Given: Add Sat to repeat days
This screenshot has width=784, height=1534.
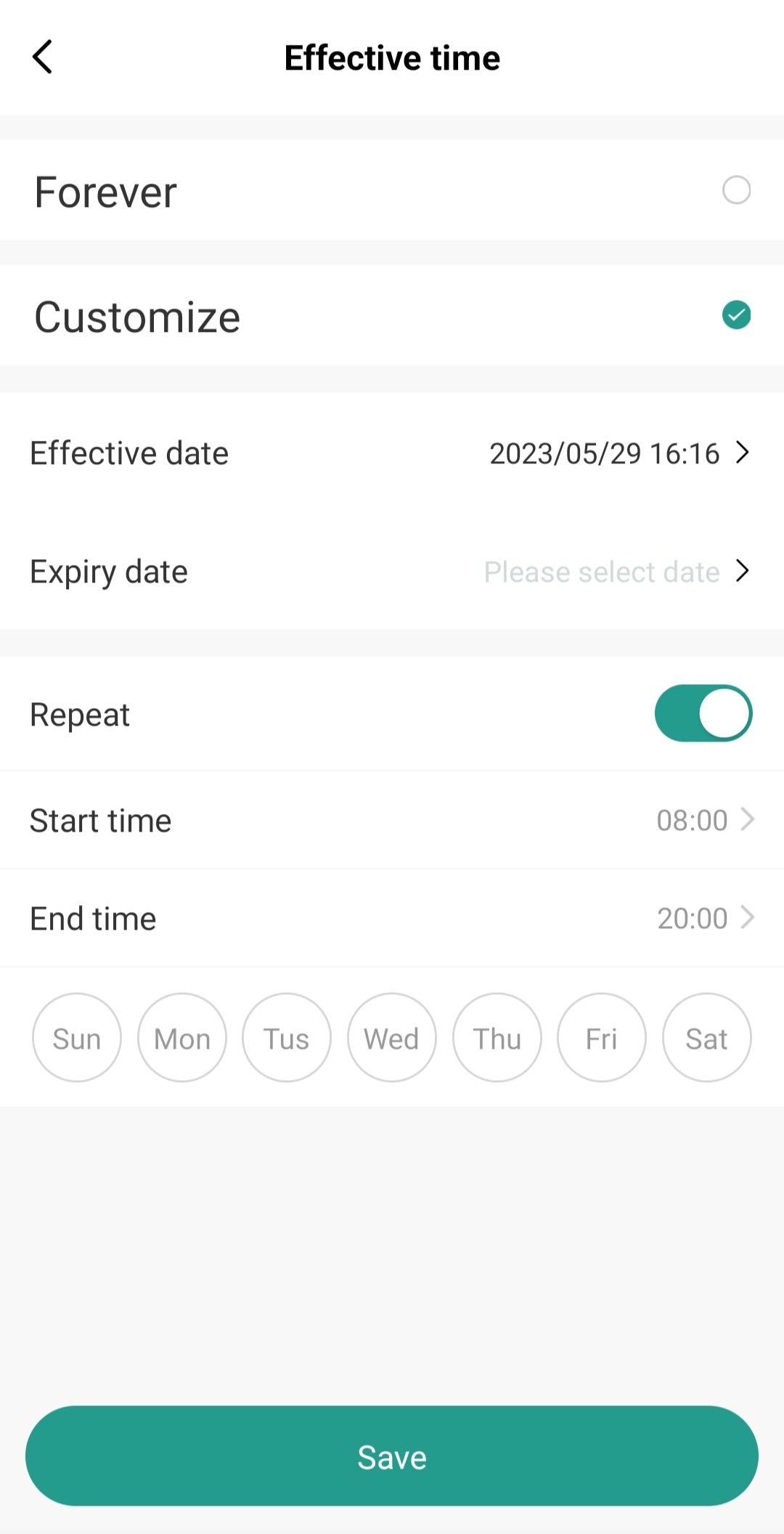Looking at the screenshot, I should coord(707,1038).
